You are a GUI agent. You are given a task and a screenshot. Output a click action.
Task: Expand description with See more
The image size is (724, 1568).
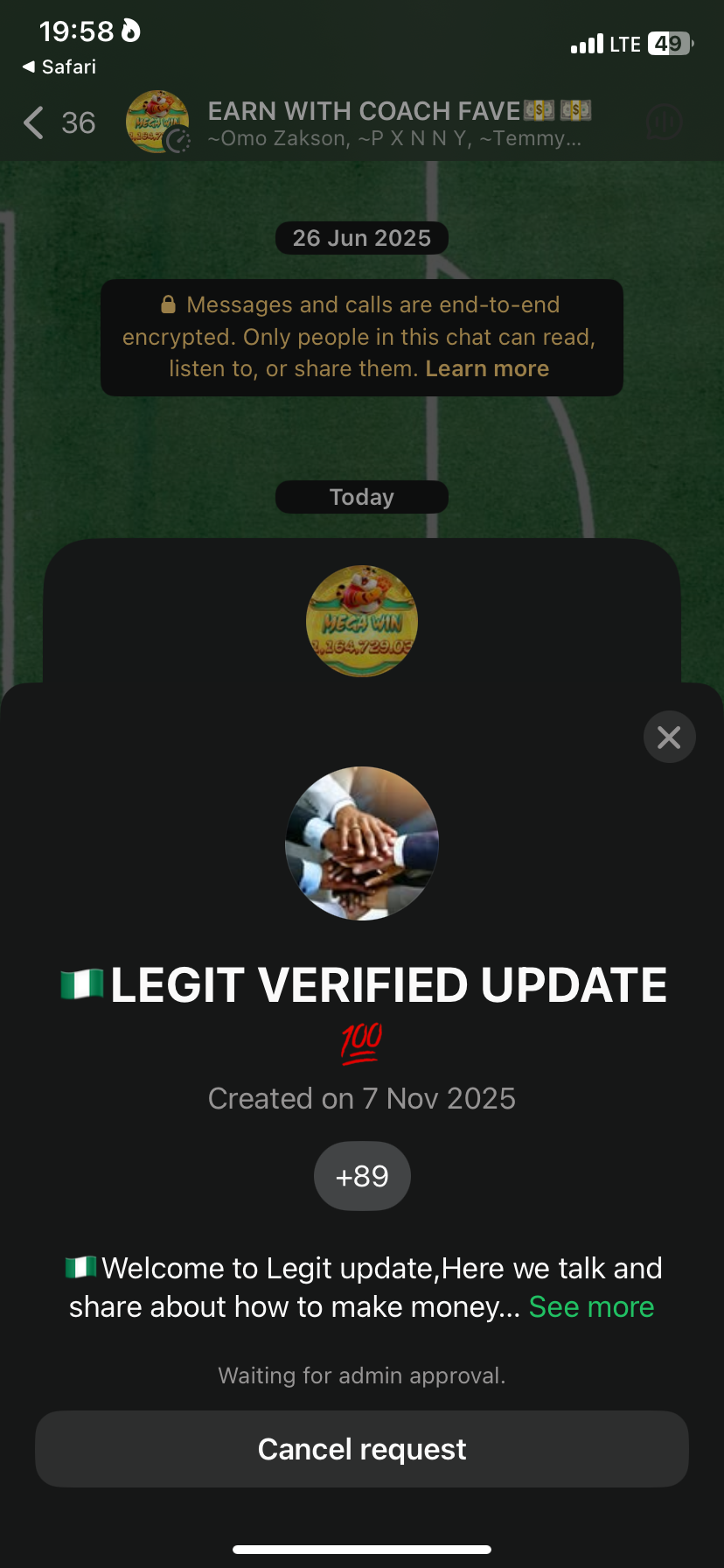591,1307
